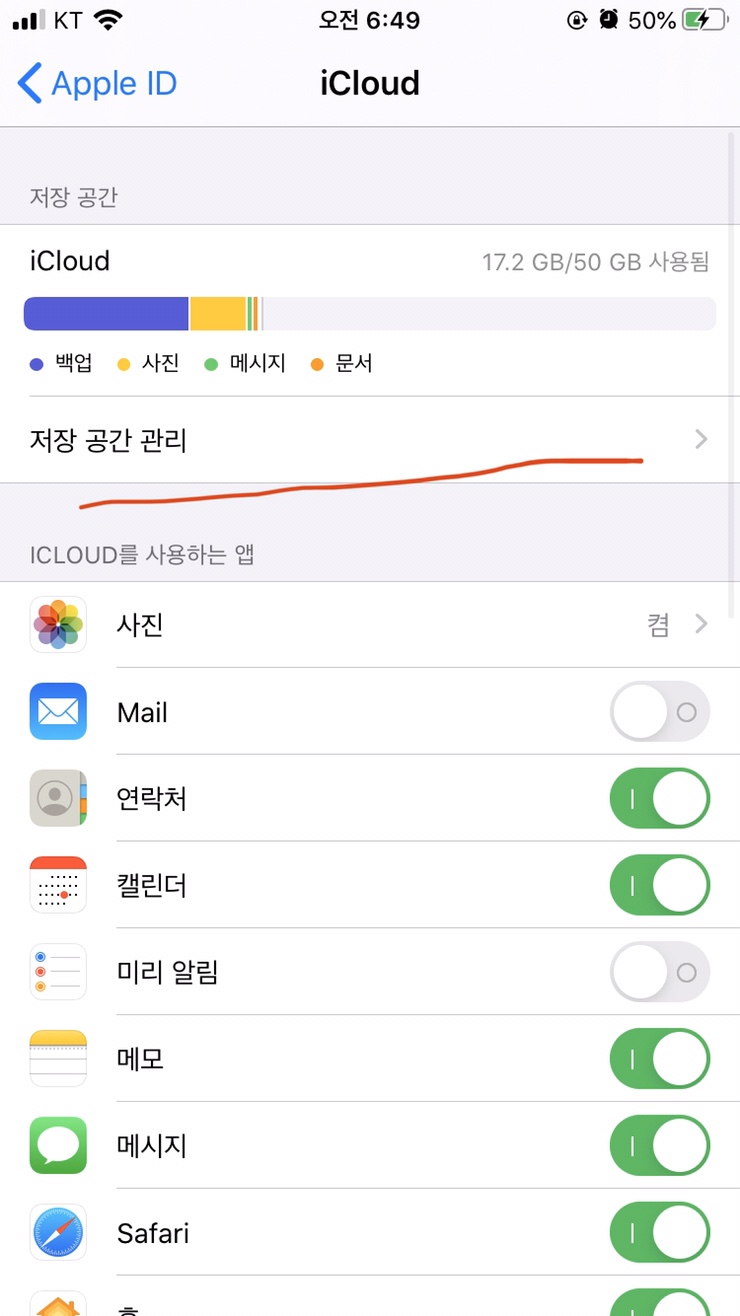Disable Safari iCloud syncing toggle
This screenshot has width=740, height=1316.
(x=659, y=1232)
